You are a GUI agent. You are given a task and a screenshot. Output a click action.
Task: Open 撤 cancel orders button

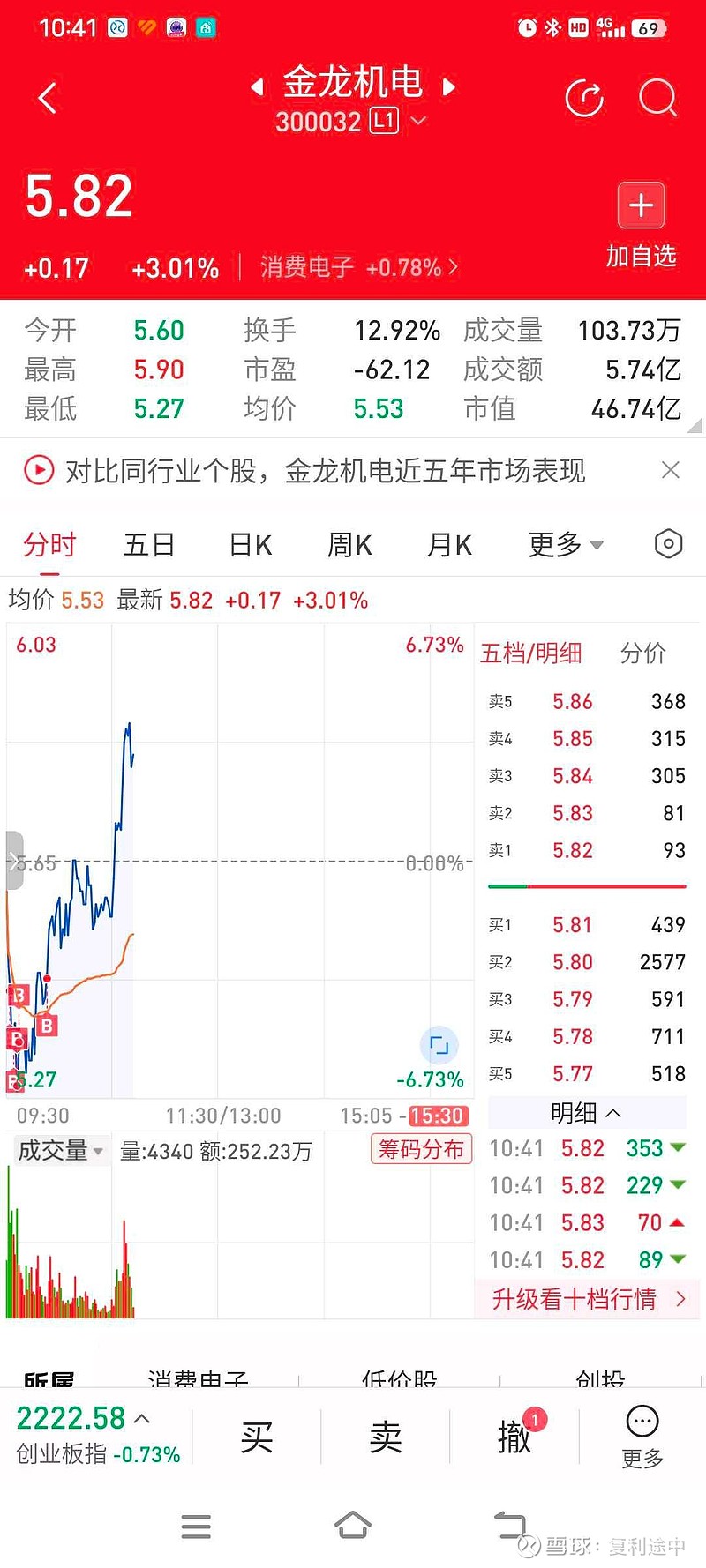click(x=515, y=1437)
